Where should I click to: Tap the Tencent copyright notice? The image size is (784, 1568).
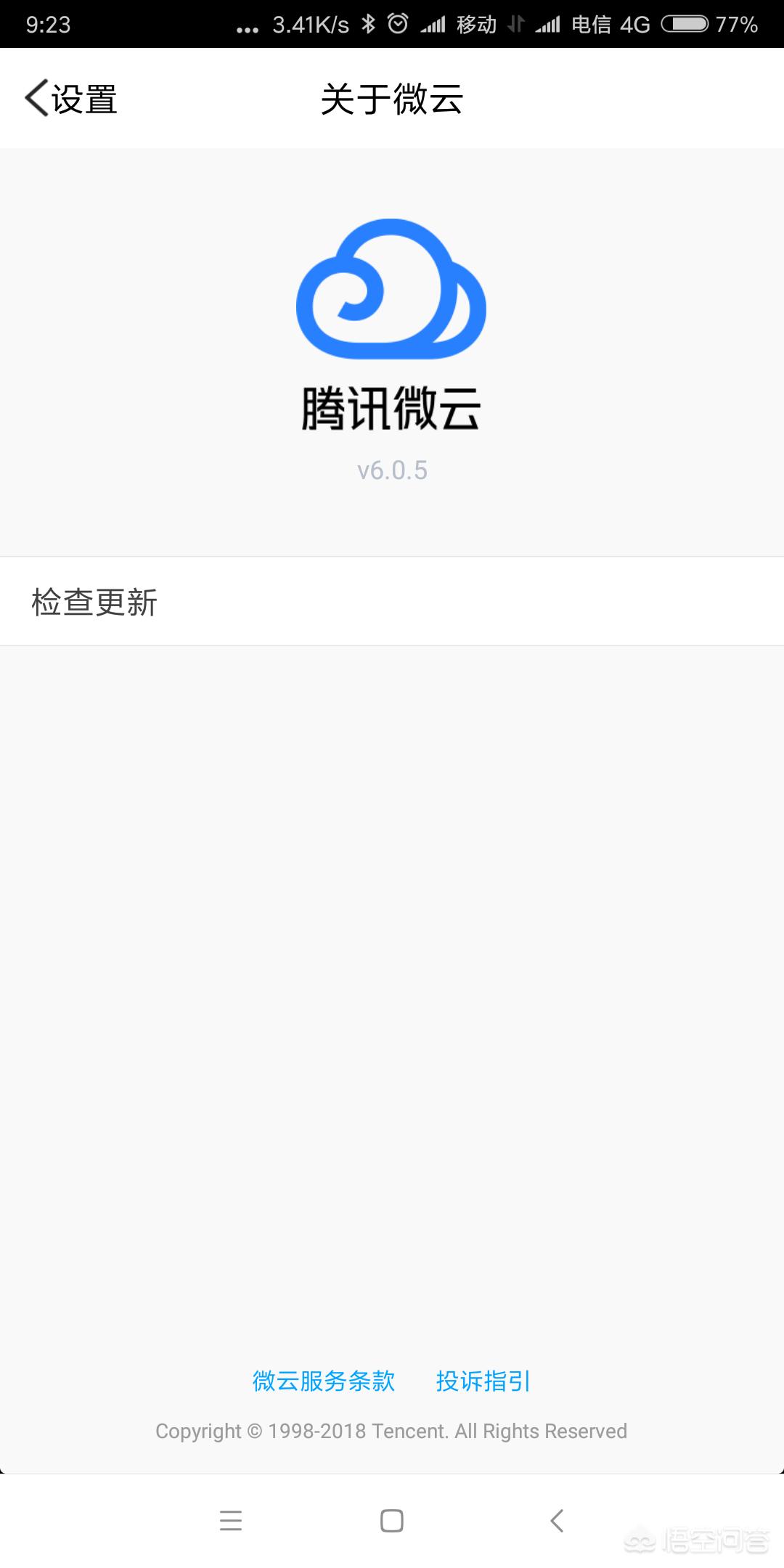coord(392,1431)
